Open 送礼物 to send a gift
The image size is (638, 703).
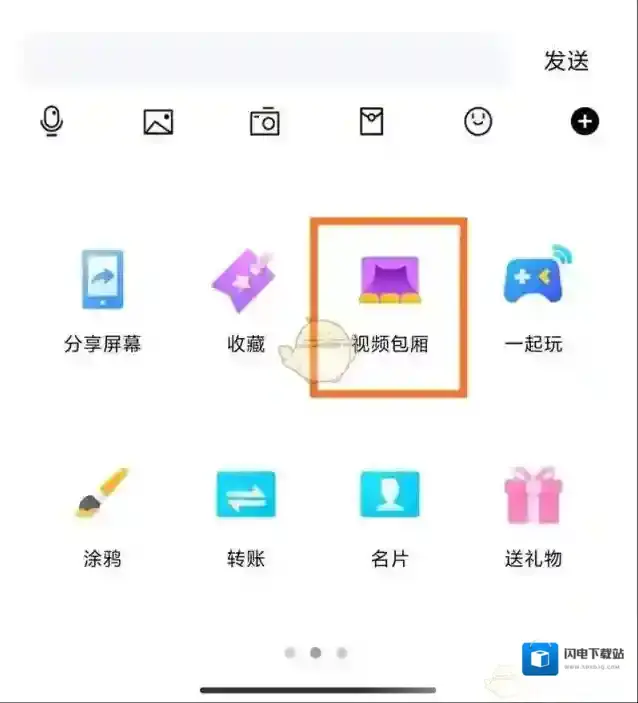(x=534, y=515)
